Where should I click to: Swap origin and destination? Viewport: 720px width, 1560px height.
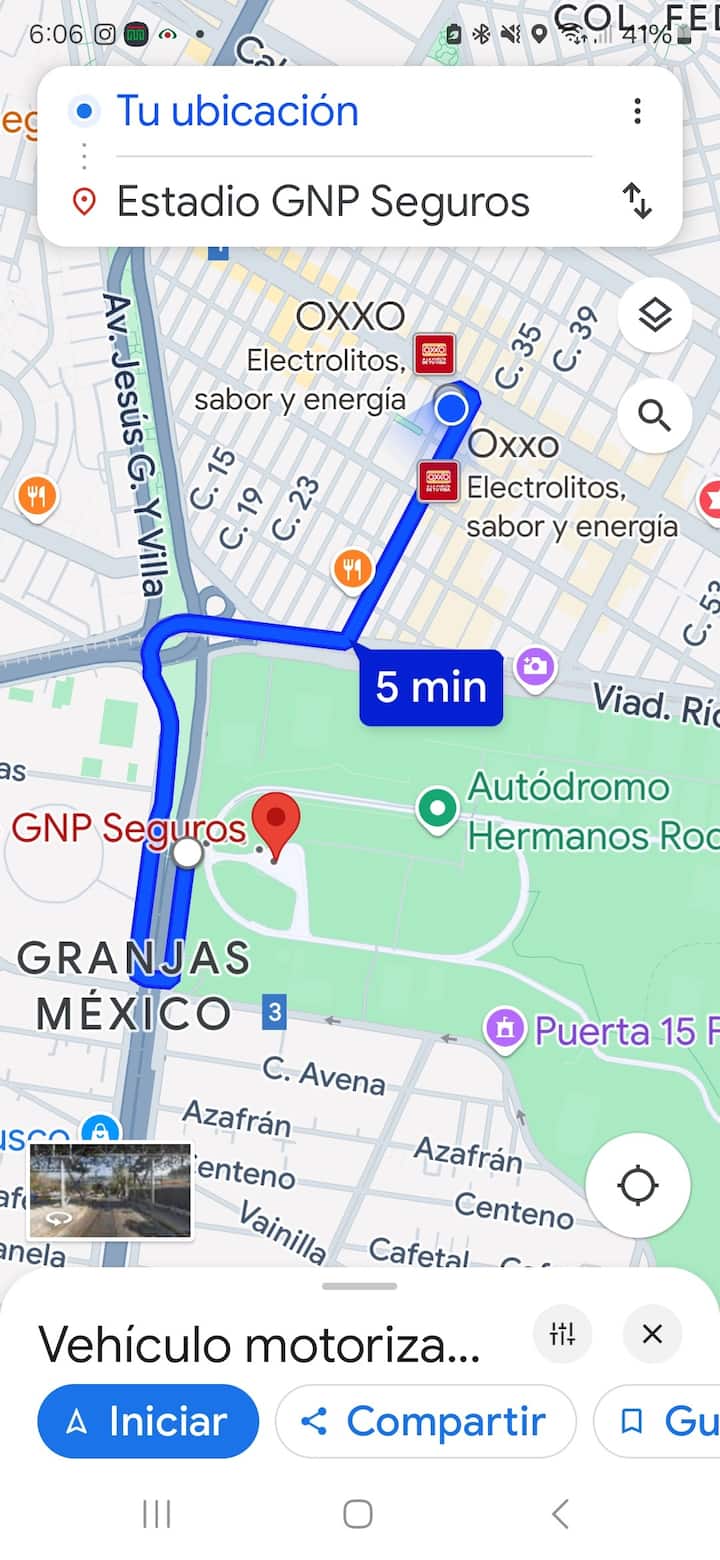(637, 201)
